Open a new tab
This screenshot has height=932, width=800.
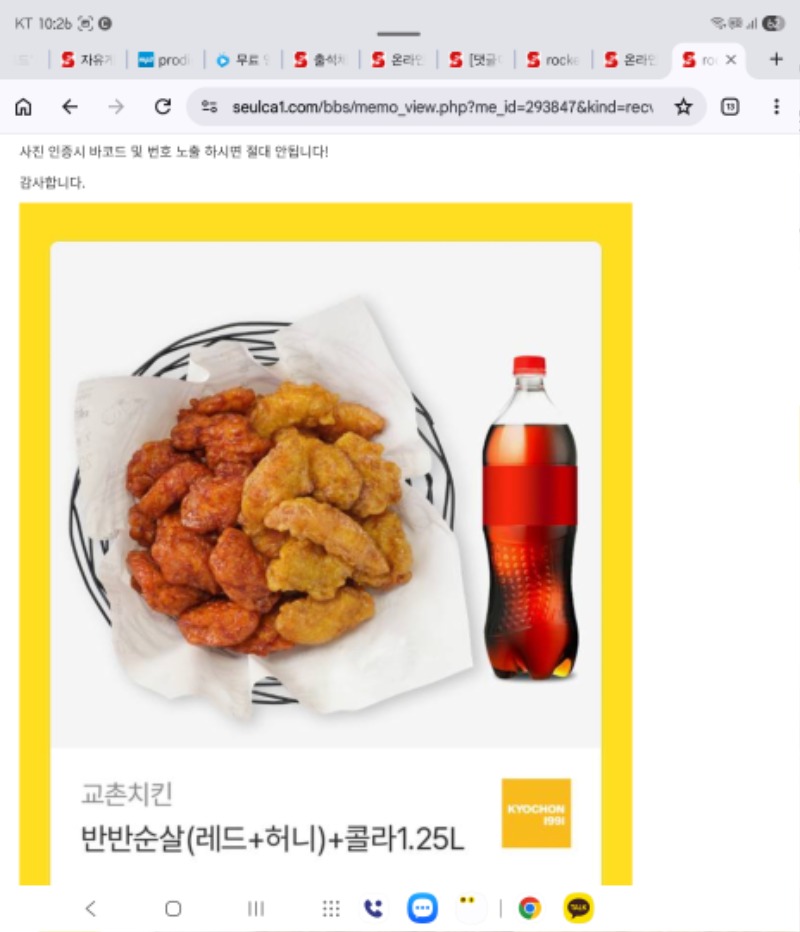775,60
